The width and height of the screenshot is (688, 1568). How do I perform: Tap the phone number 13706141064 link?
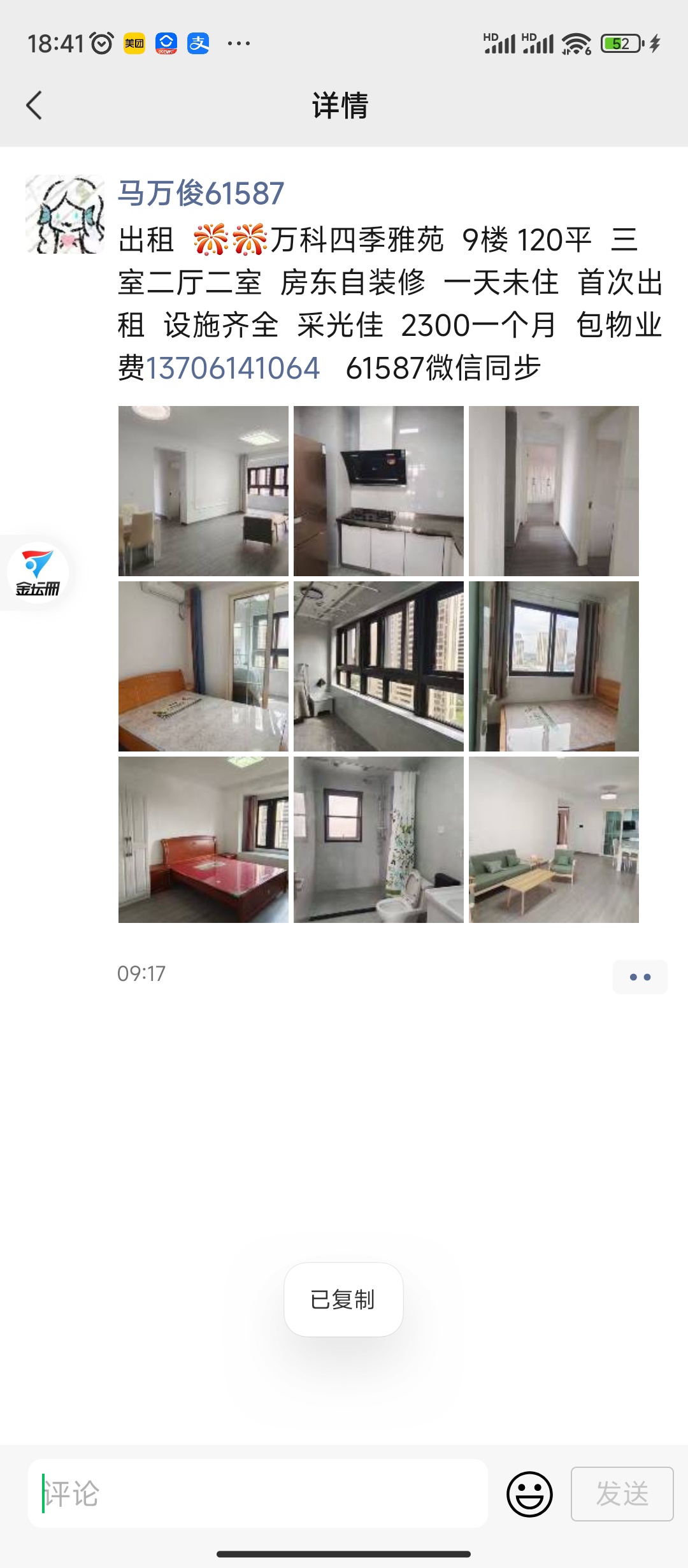click(x=233, y=368)
